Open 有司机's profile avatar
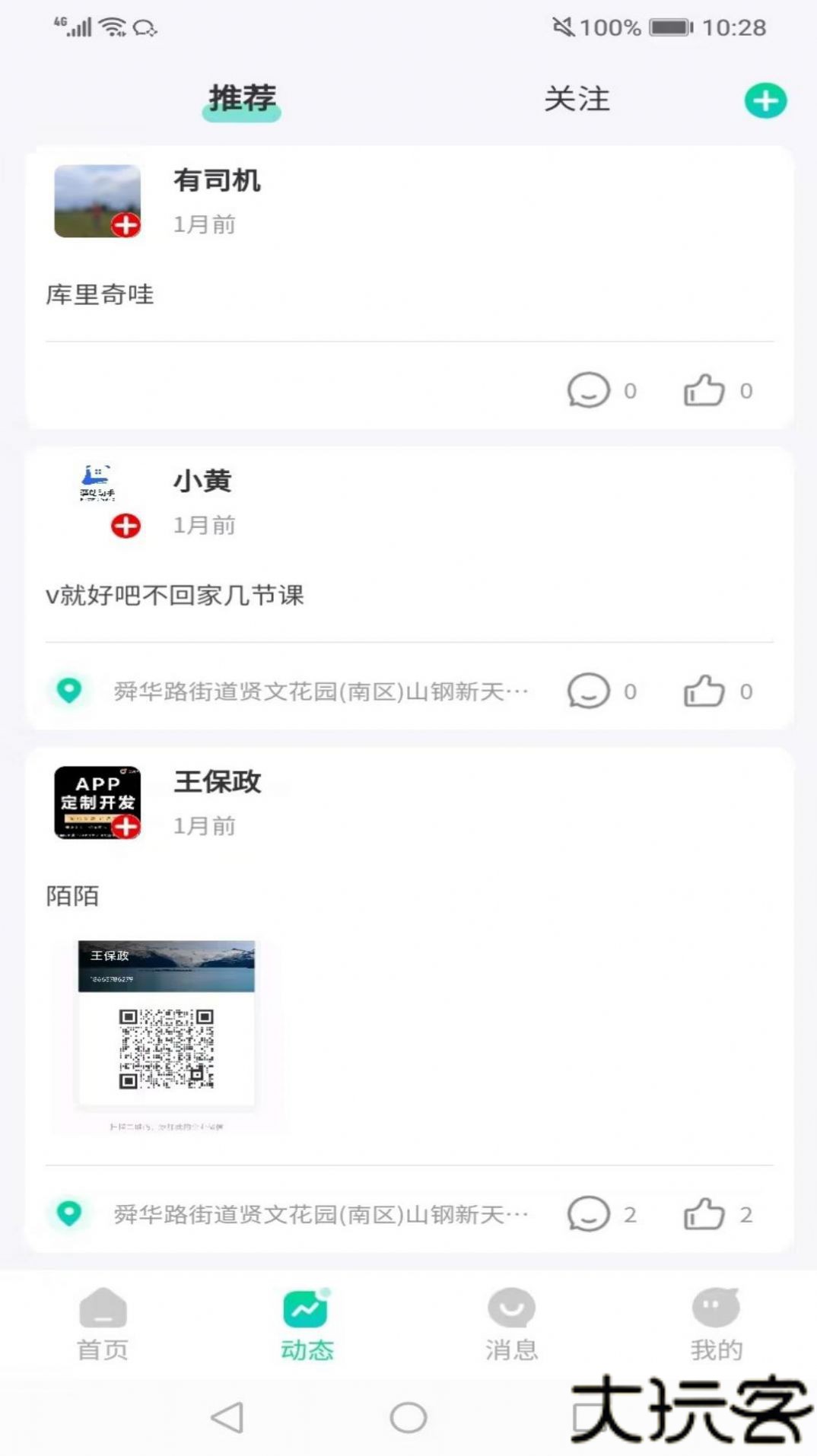The image size is (817, 1456). 97,200
